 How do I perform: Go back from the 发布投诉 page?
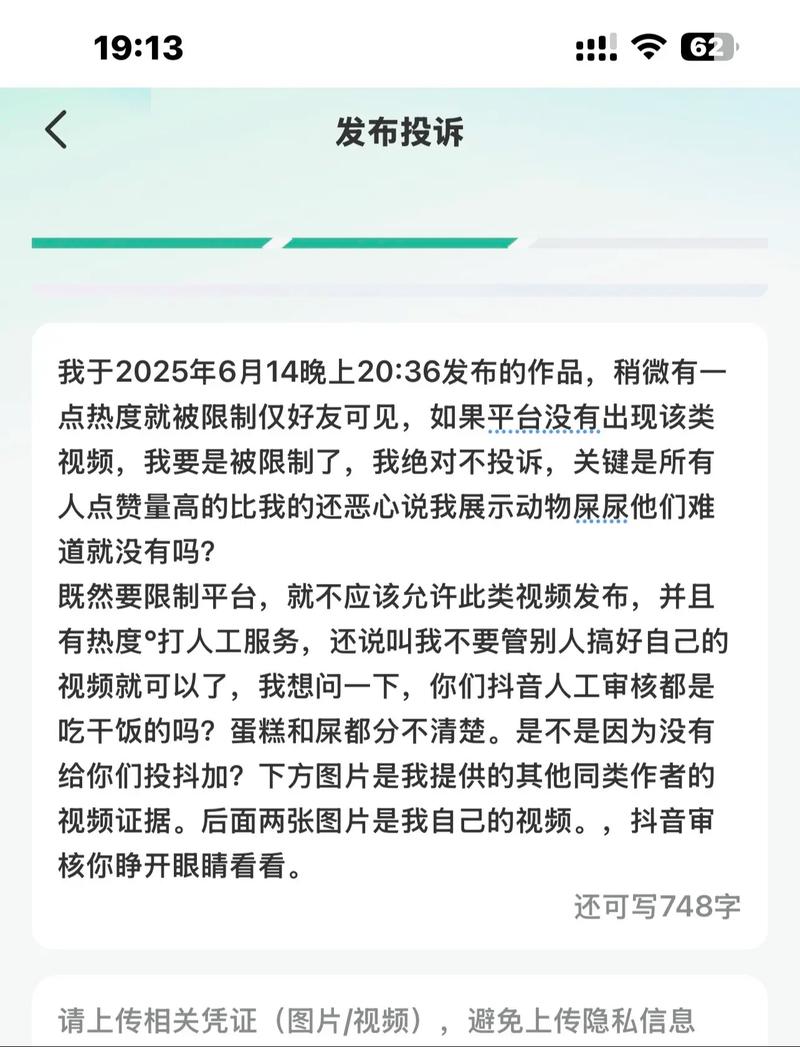(x=57, y=130)
